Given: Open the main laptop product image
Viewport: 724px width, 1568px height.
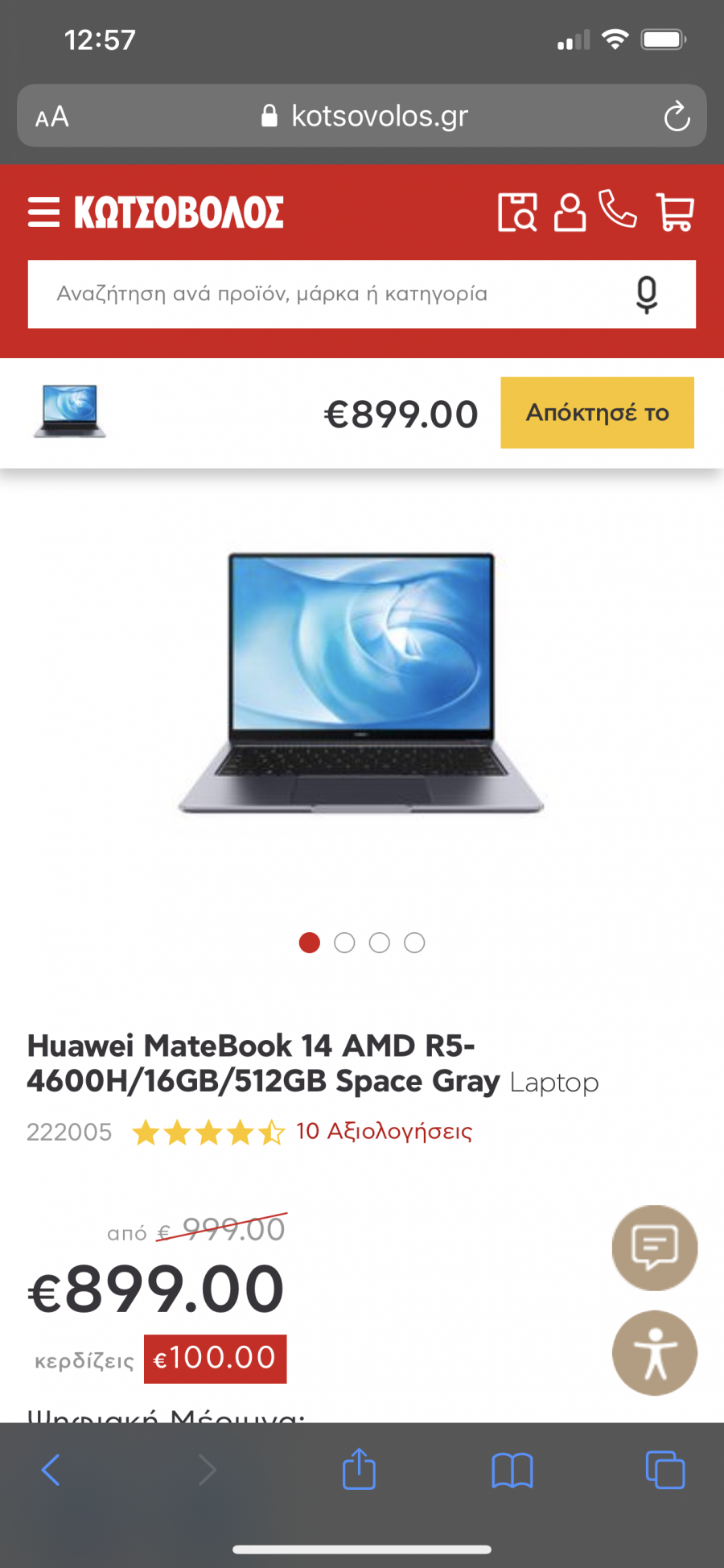Looking at the screenshot, I should 361,683.
